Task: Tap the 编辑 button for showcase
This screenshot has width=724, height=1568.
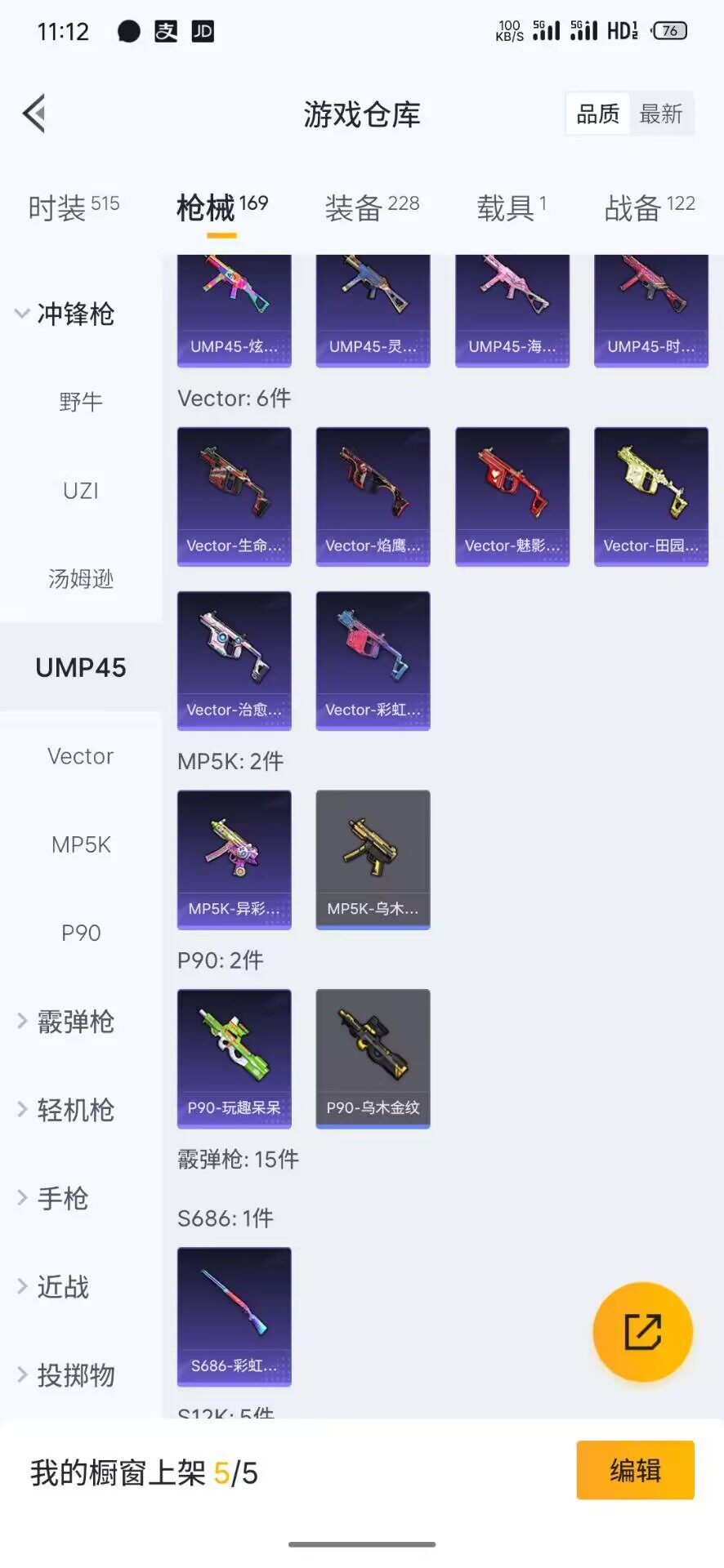Action: [635, 1471]
